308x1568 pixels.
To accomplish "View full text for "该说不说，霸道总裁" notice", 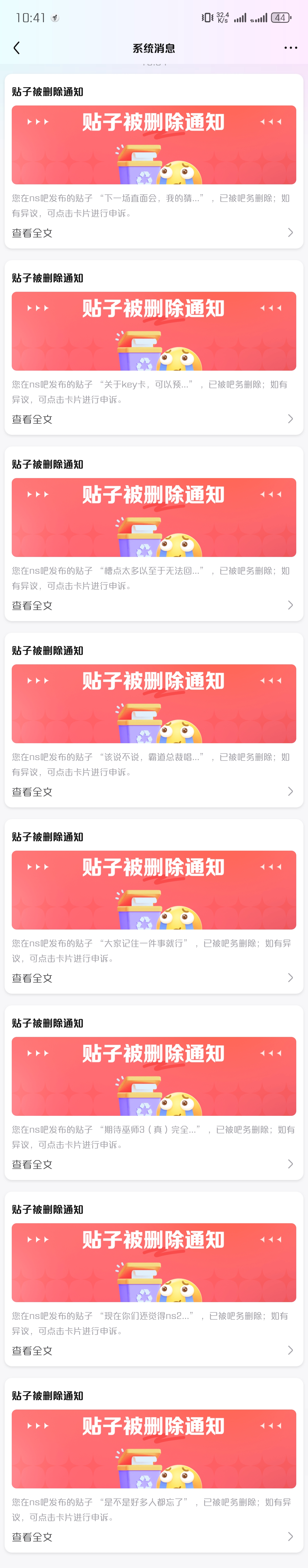I will point(154,791).
